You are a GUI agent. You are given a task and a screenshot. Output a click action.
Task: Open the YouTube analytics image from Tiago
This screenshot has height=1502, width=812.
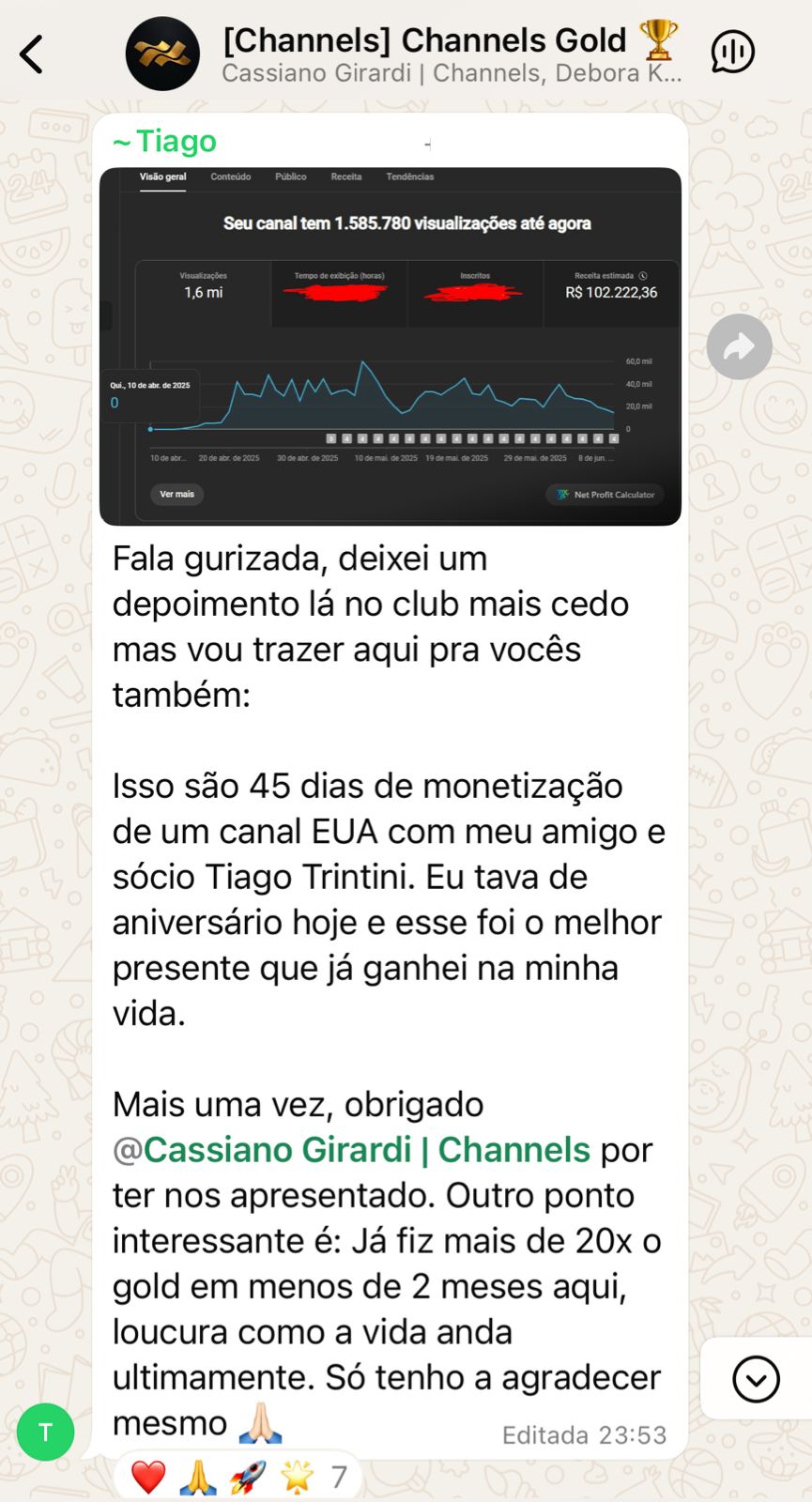391,346
